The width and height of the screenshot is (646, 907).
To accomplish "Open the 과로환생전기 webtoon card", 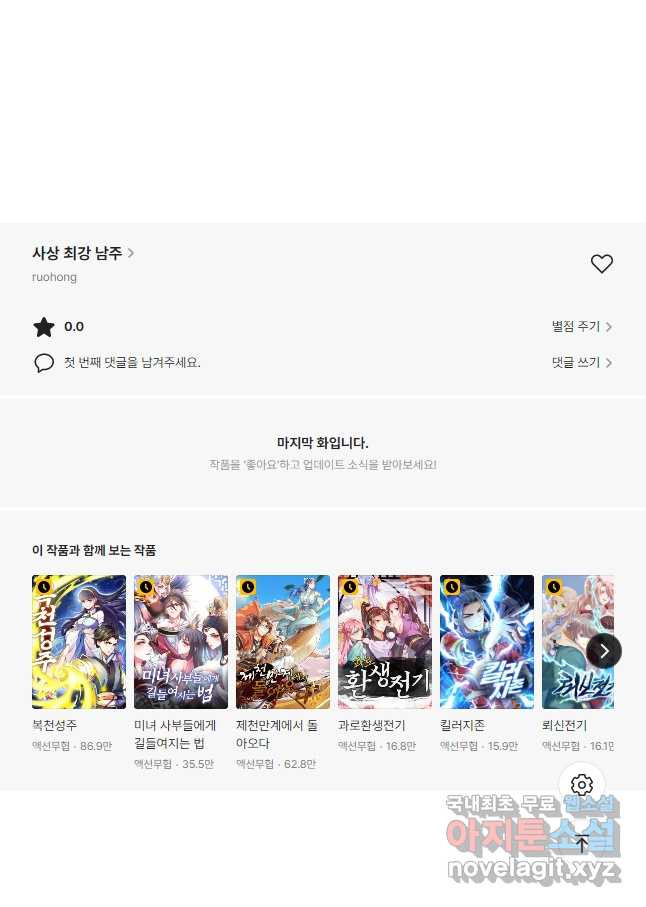I will 385,642.
